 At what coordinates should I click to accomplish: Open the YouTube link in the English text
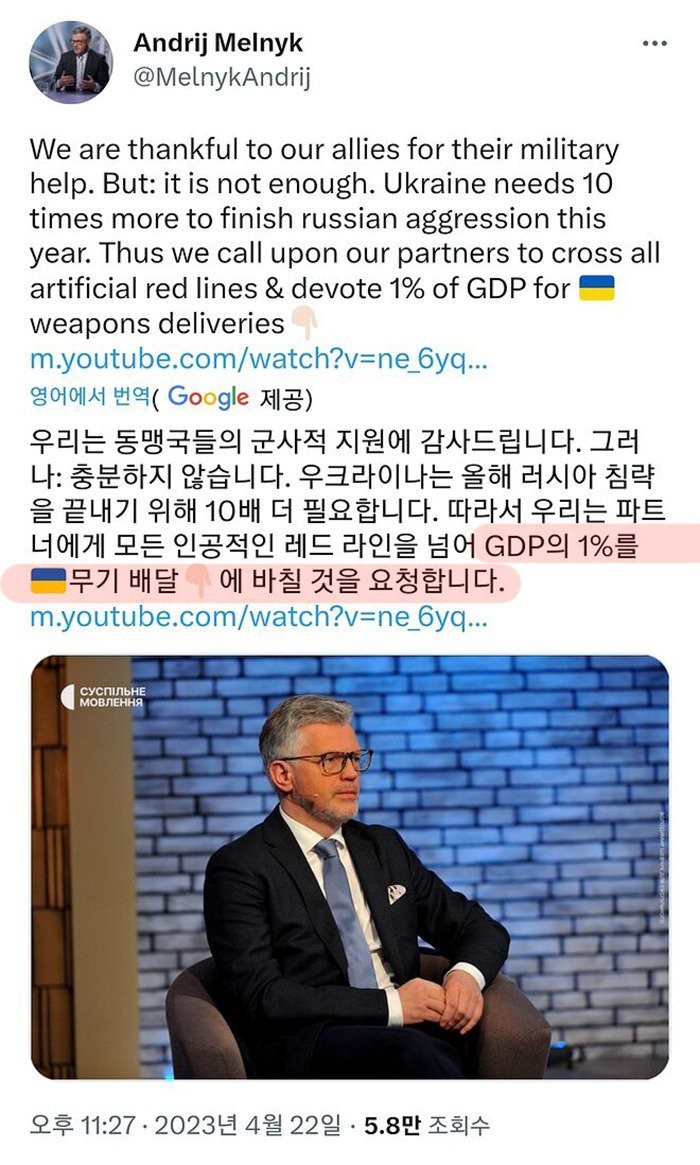(258, 359)
